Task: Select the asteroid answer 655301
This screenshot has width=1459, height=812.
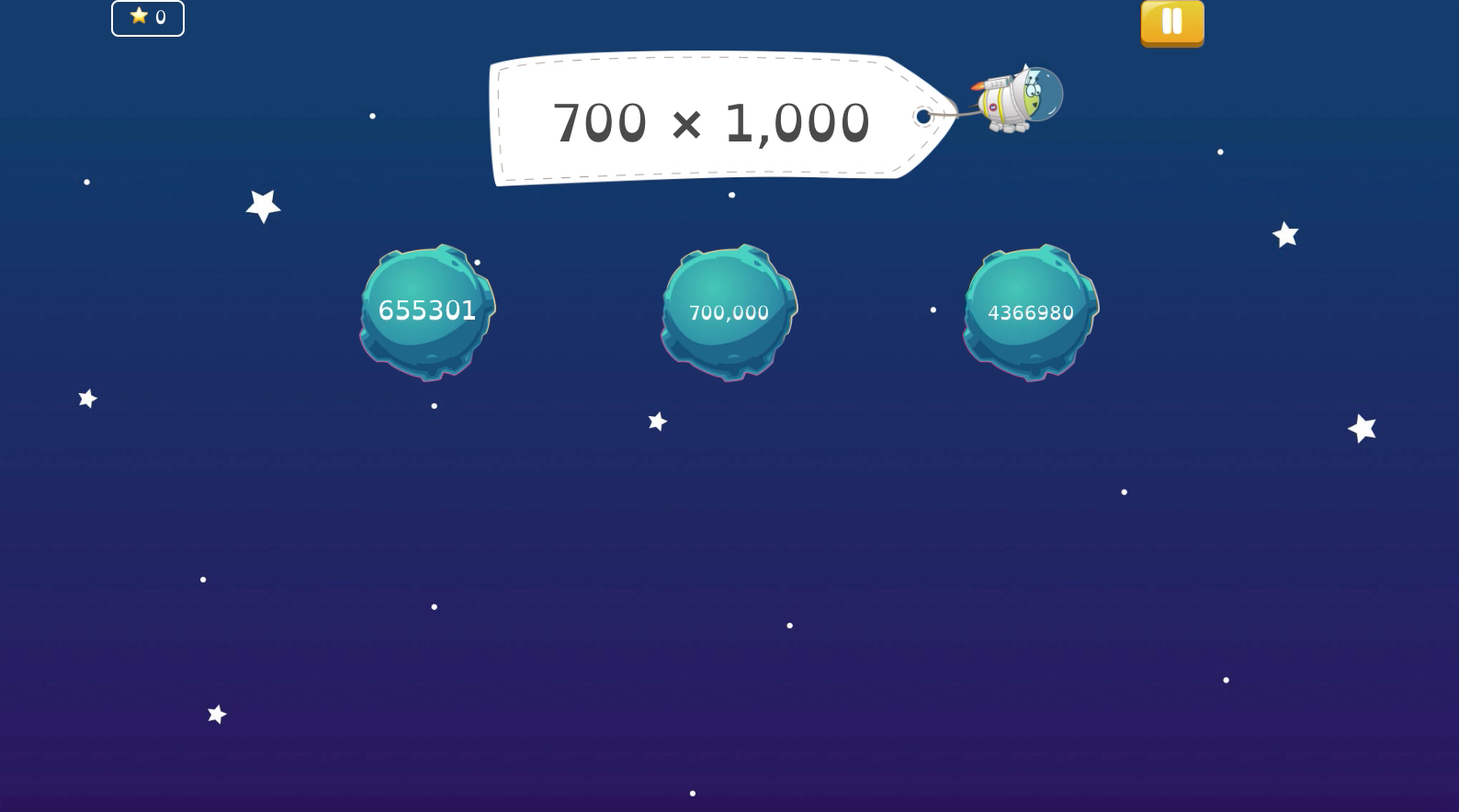Action: [427, 310]
